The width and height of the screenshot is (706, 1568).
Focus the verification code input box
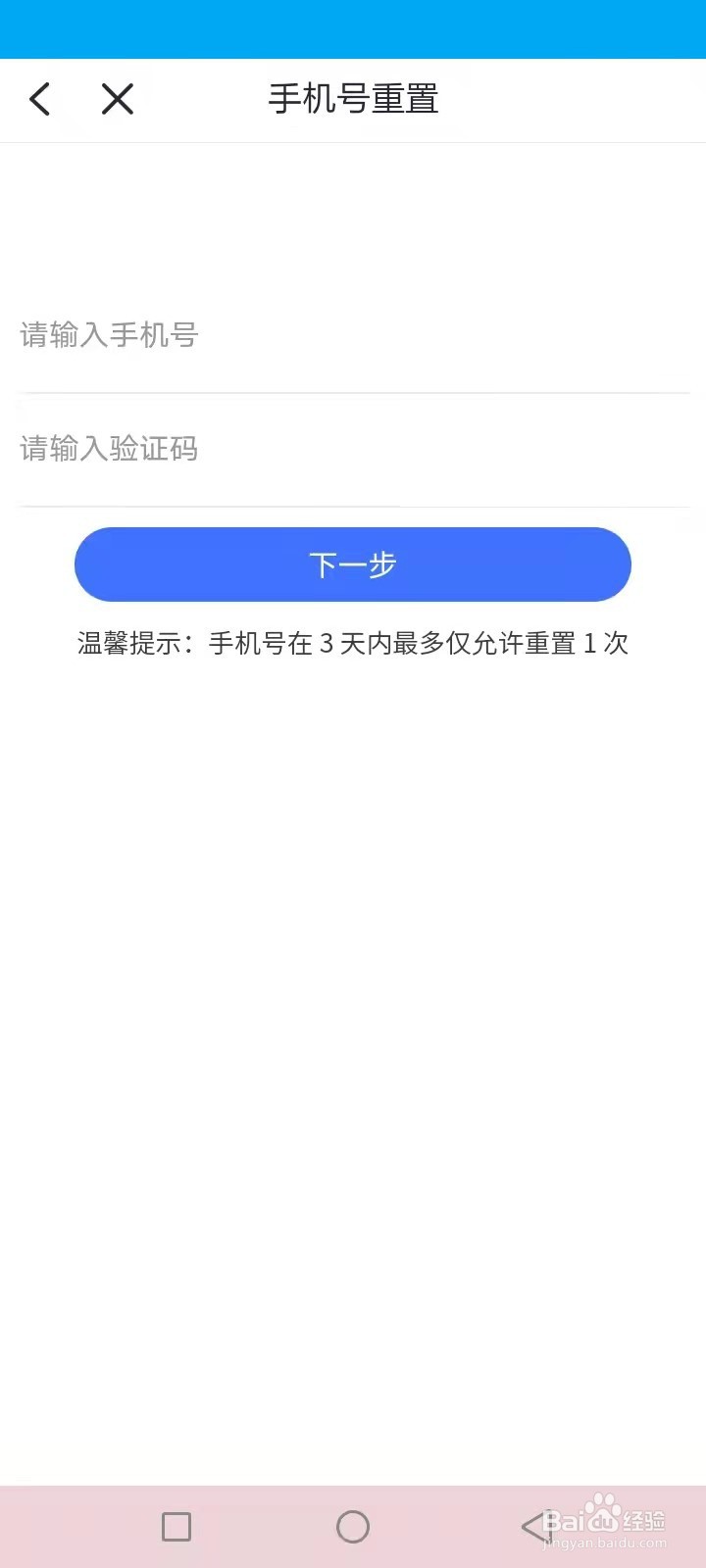pos(353,449)
